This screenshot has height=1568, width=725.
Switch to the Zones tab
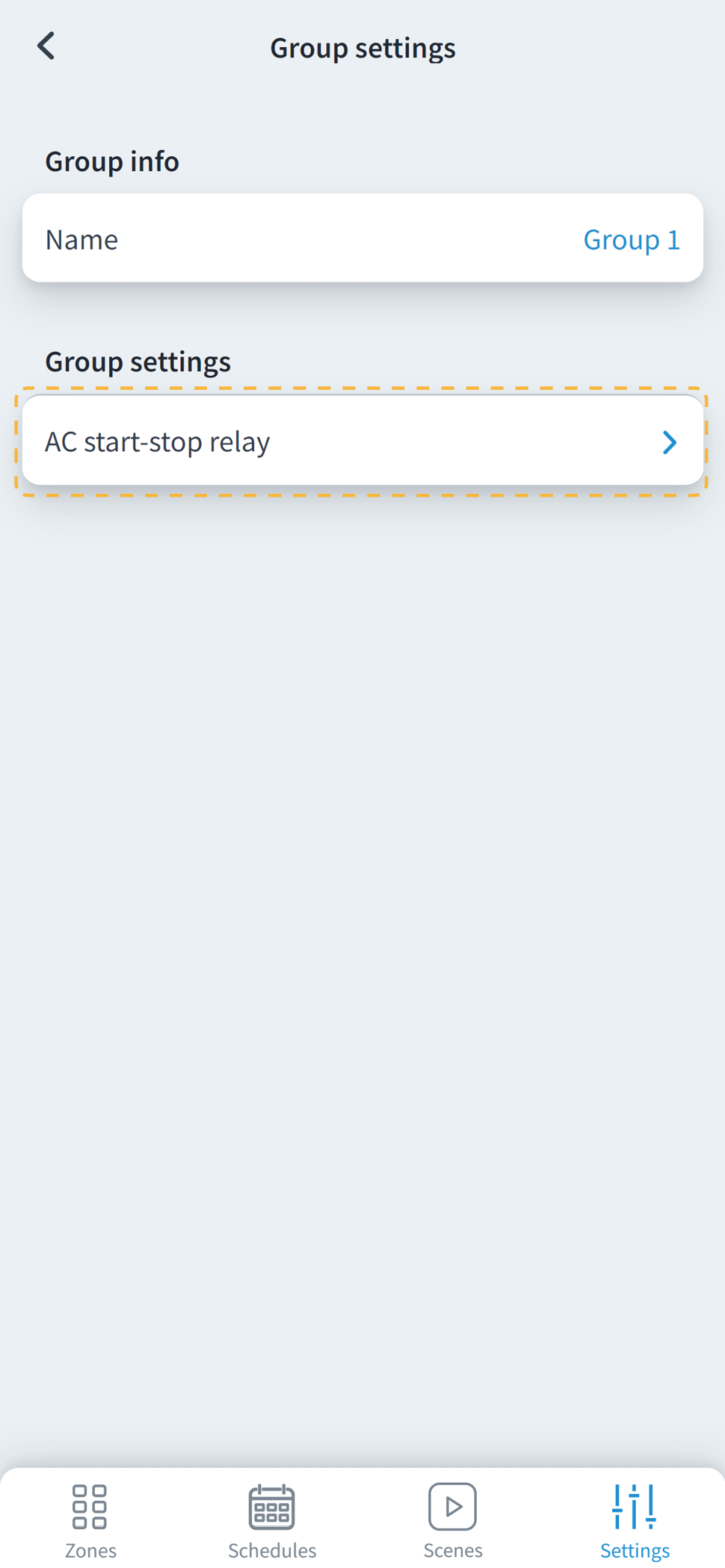coord(90,1519)
